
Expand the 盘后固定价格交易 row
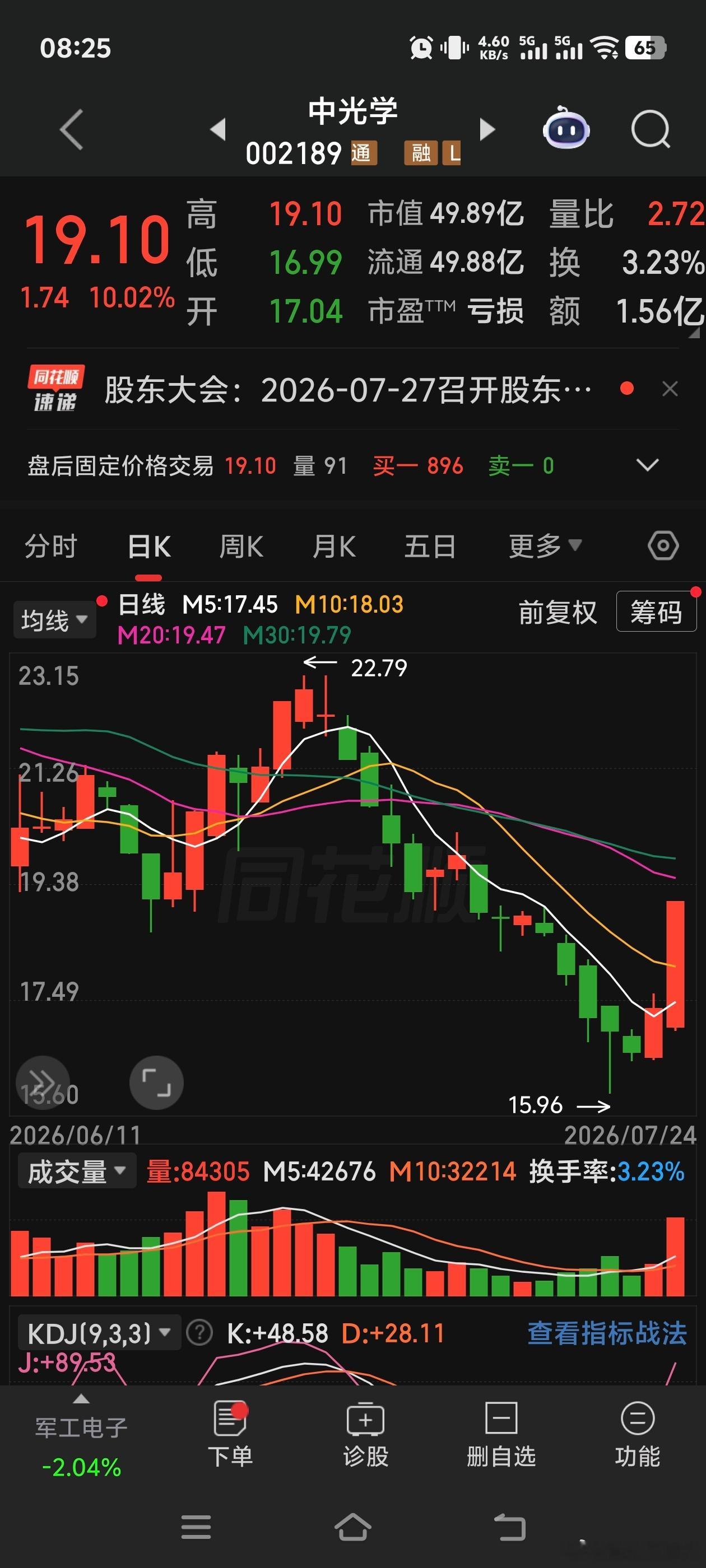pyautogui.click(x=647, y=466)
